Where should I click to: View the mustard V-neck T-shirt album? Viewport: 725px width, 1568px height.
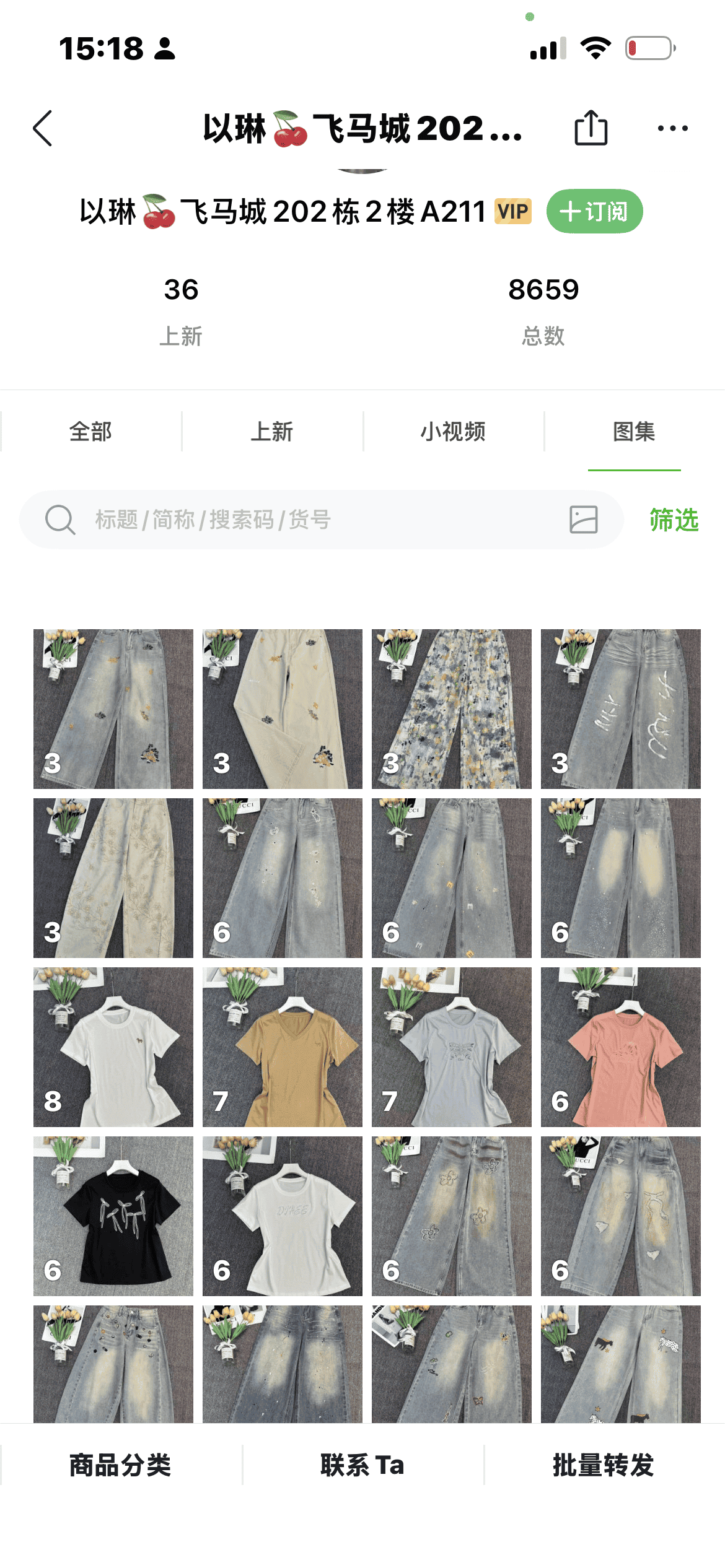[x=283, y=1047]
